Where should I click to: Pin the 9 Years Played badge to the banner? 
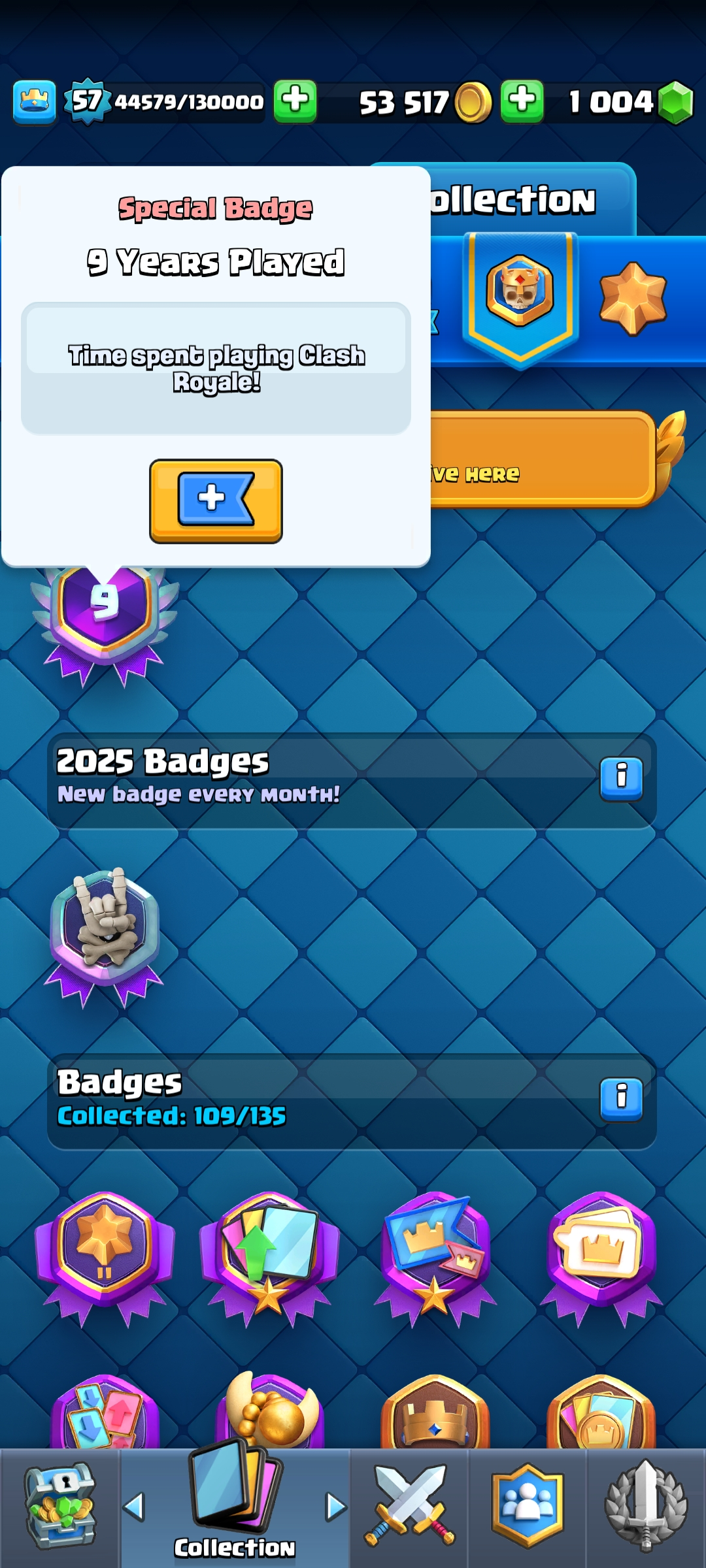pos(216,500)
